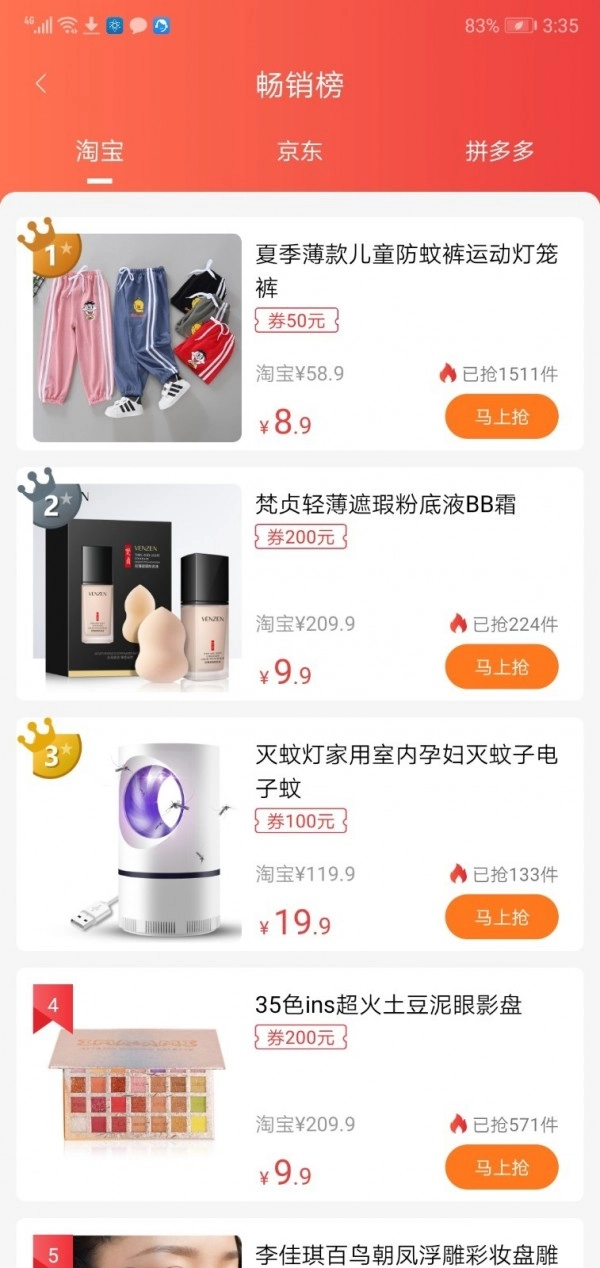Viewport: 600px width, 1268px height.
Task: Switch to the 拼多多 tab
Action: [x=500, y=151]
